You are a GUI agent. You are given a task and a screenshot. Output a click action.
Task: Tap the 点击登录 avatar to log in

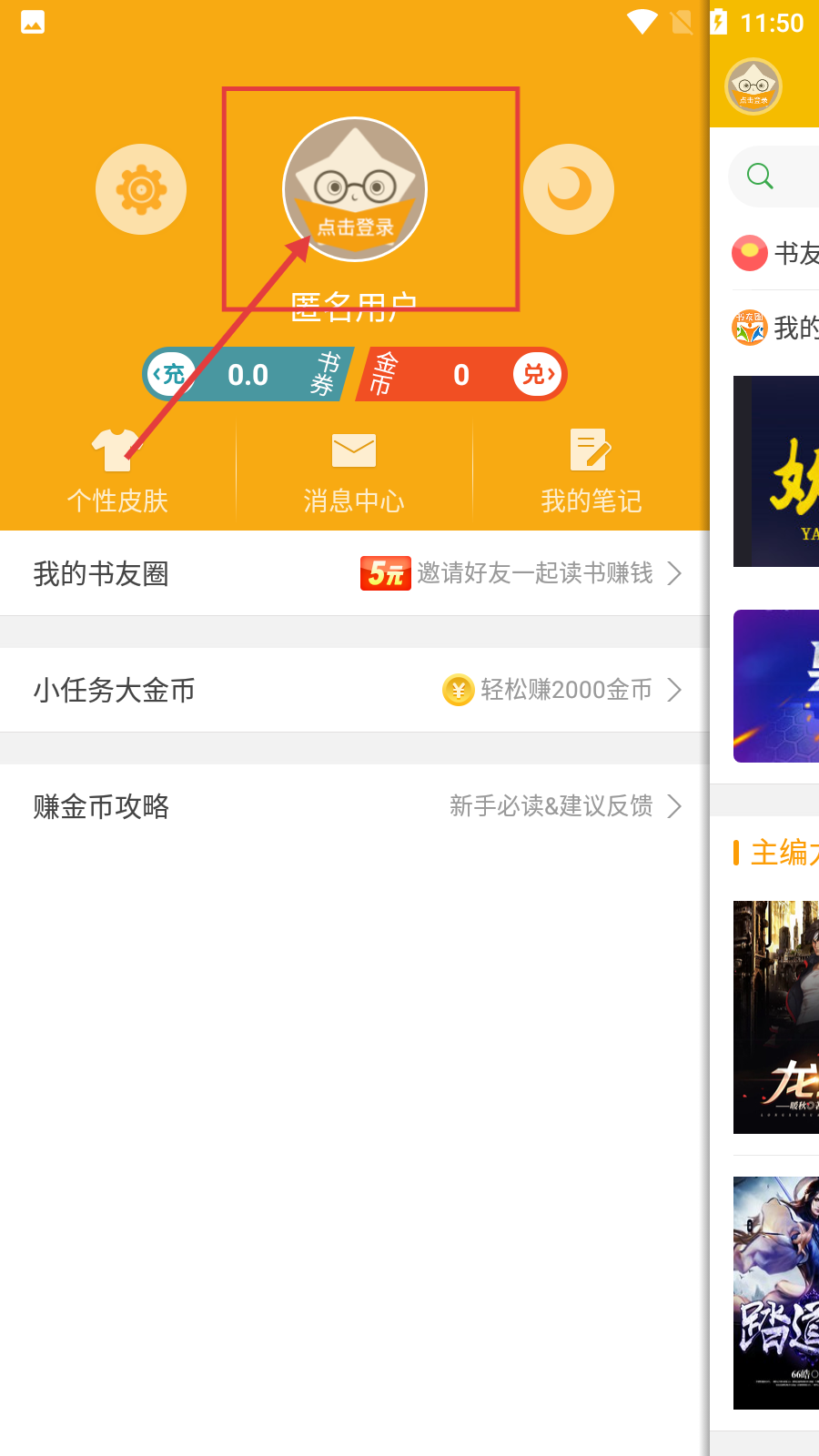pos(355,189)
